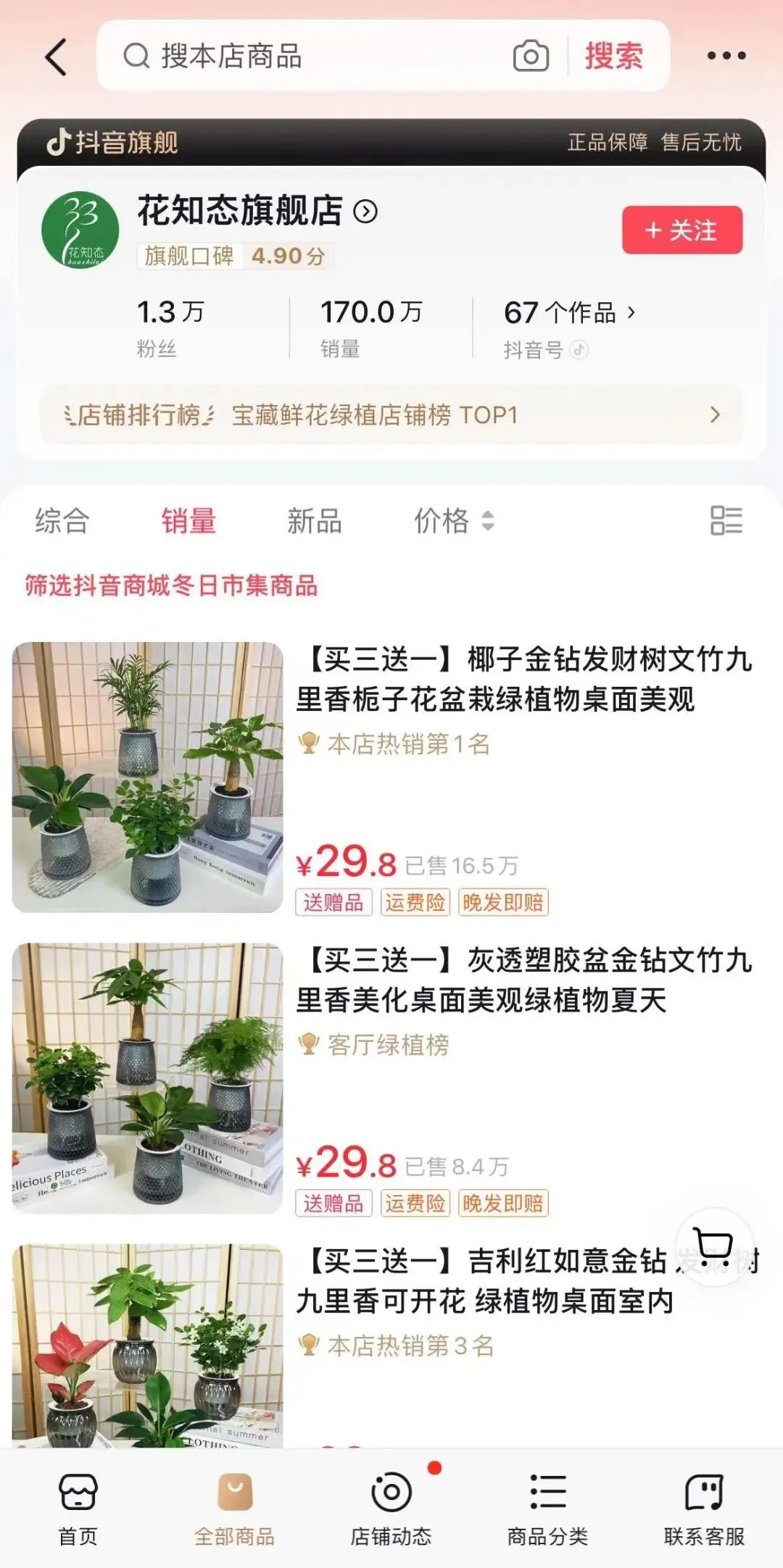This screenshot has height=1568, width=783.
Task: Tap the red 搜索 button
Action: tap(614, 57)
